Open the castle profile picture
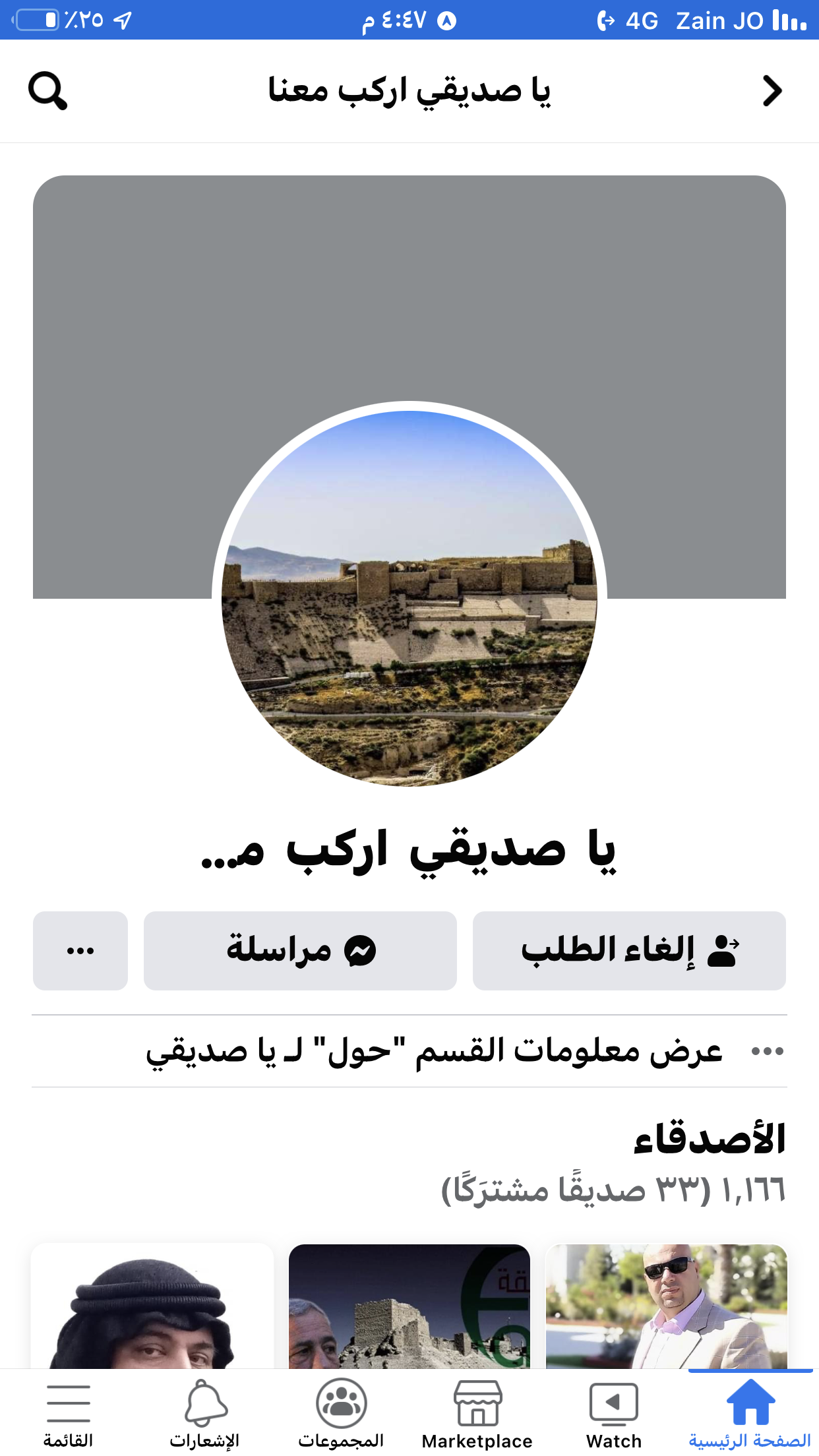This screenshot has width=819, height=1456. (409, 597)
